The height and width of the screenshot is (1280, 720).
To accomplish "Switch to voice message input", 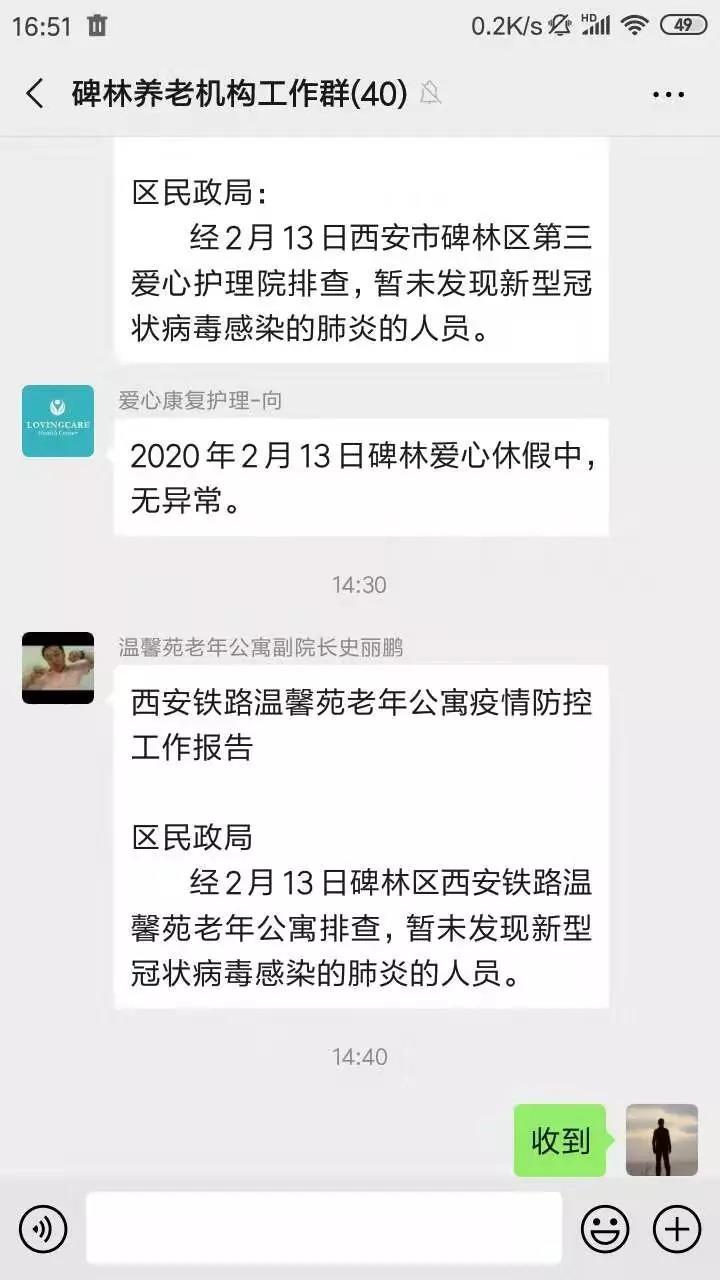I will [x=43, y=1229].
